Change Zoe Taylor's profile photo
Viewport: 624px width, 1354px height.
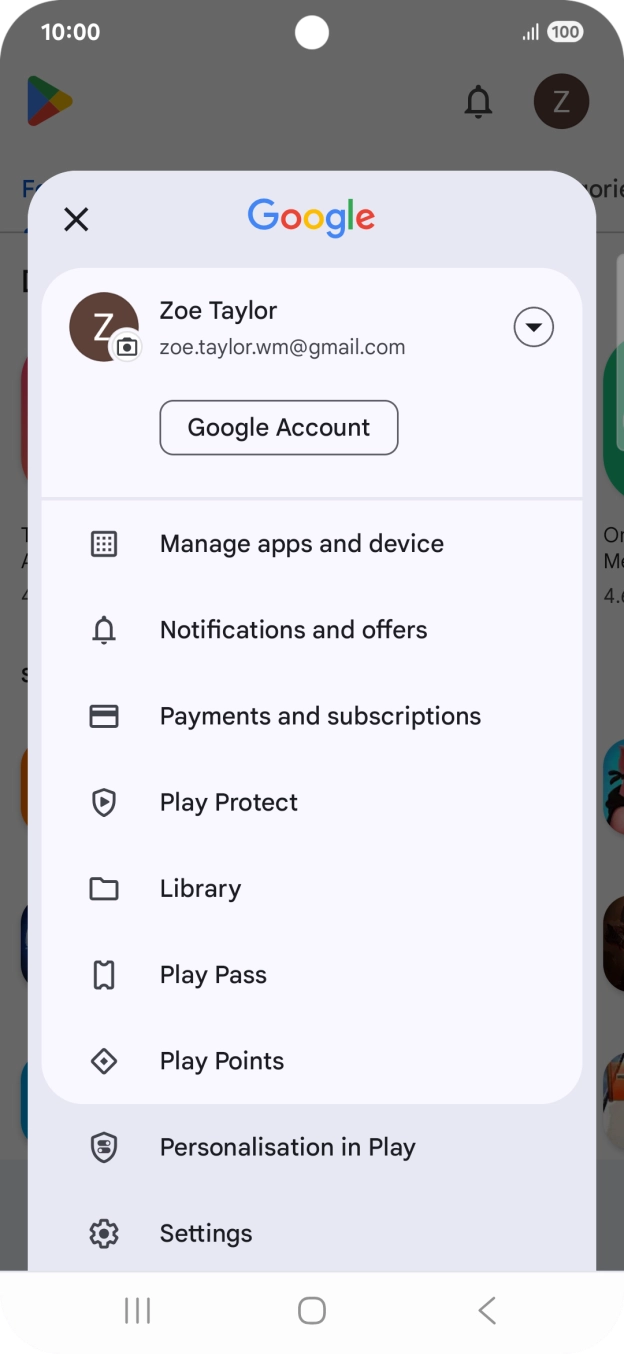[127, 347]
